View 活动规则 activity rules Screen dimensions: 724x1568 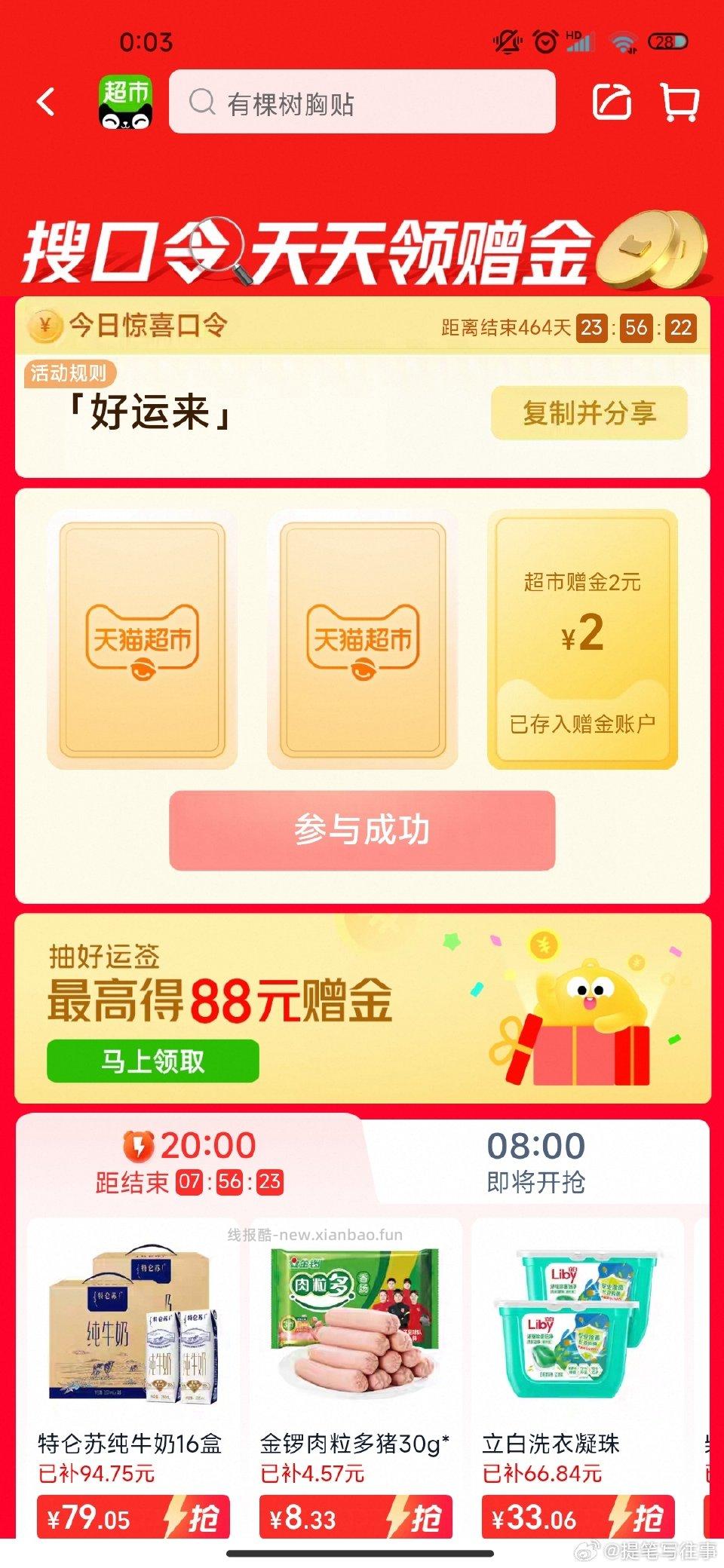(x=69, y=373)
